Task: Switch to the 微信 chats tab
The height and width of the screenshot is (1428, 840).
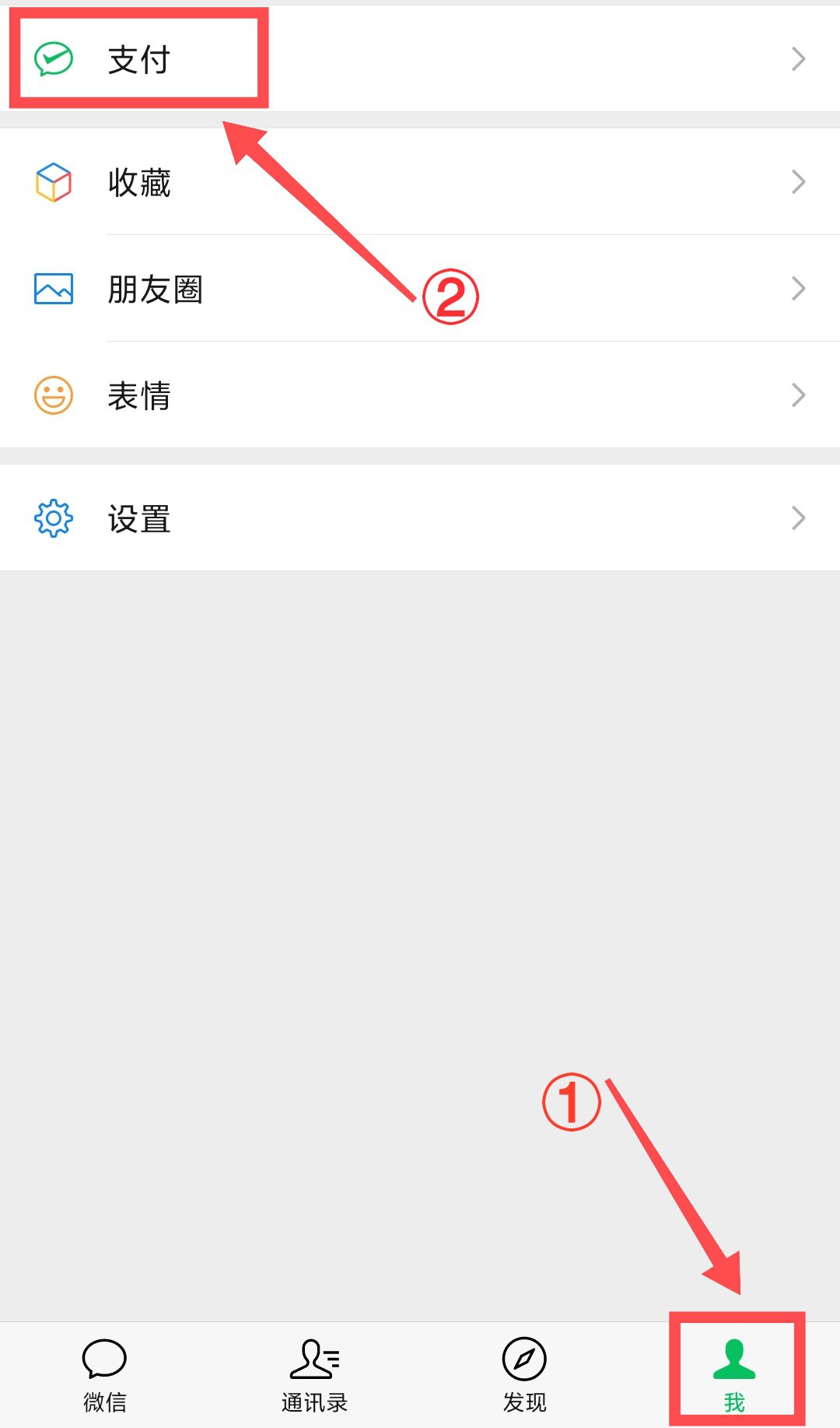Action: click(x=104, y=1375)
